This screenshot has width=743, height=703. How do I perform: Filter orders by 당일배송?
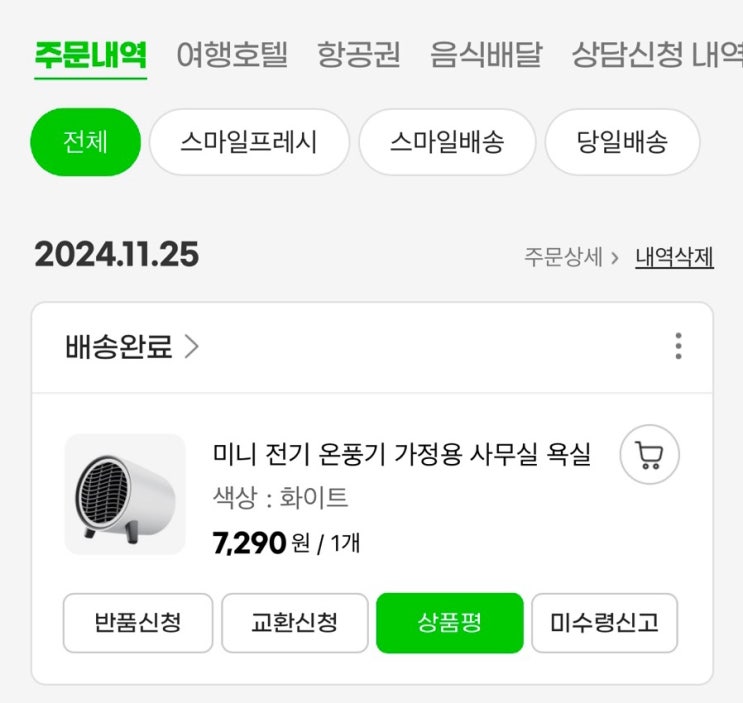[621, 142]
